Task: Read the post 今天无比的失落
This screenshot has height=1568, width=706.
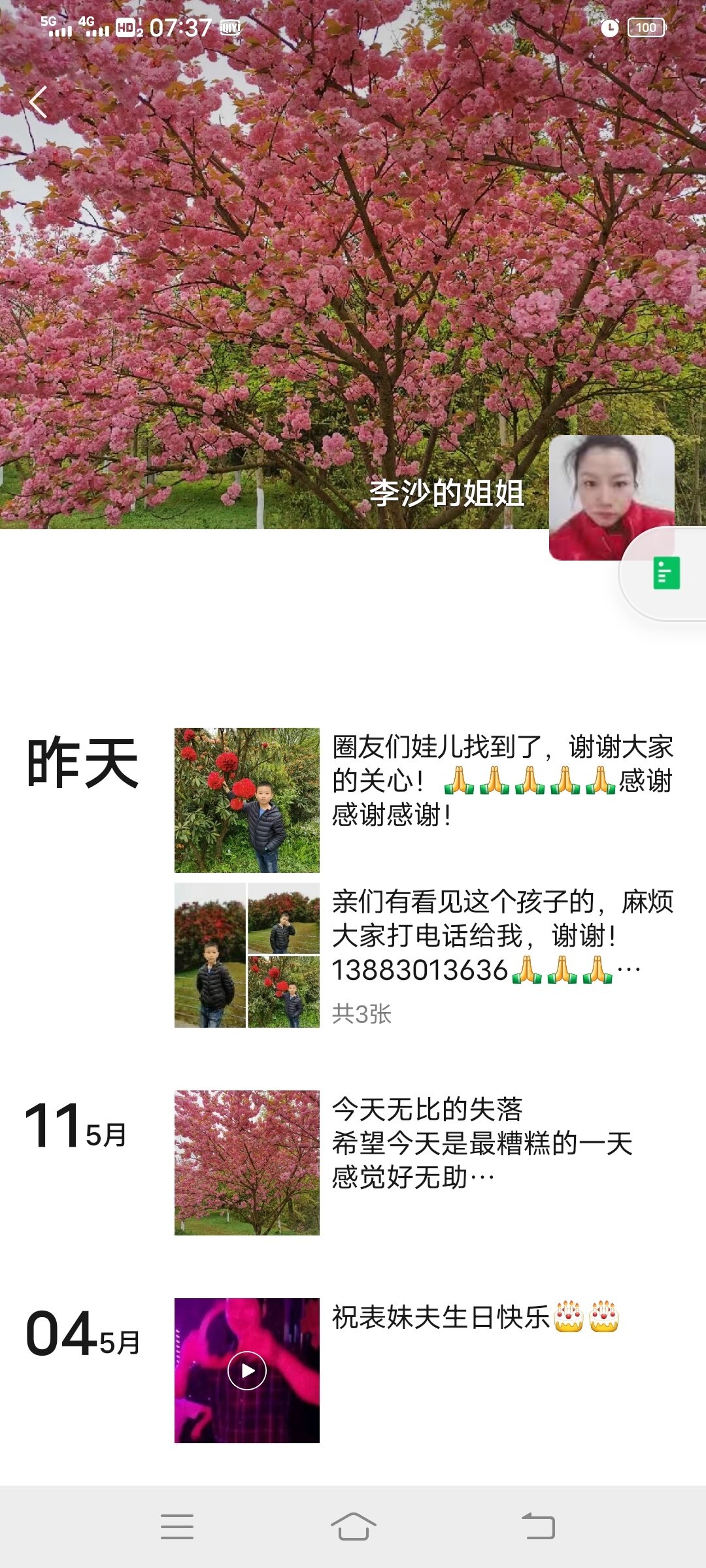Action: coord(482,1143)
